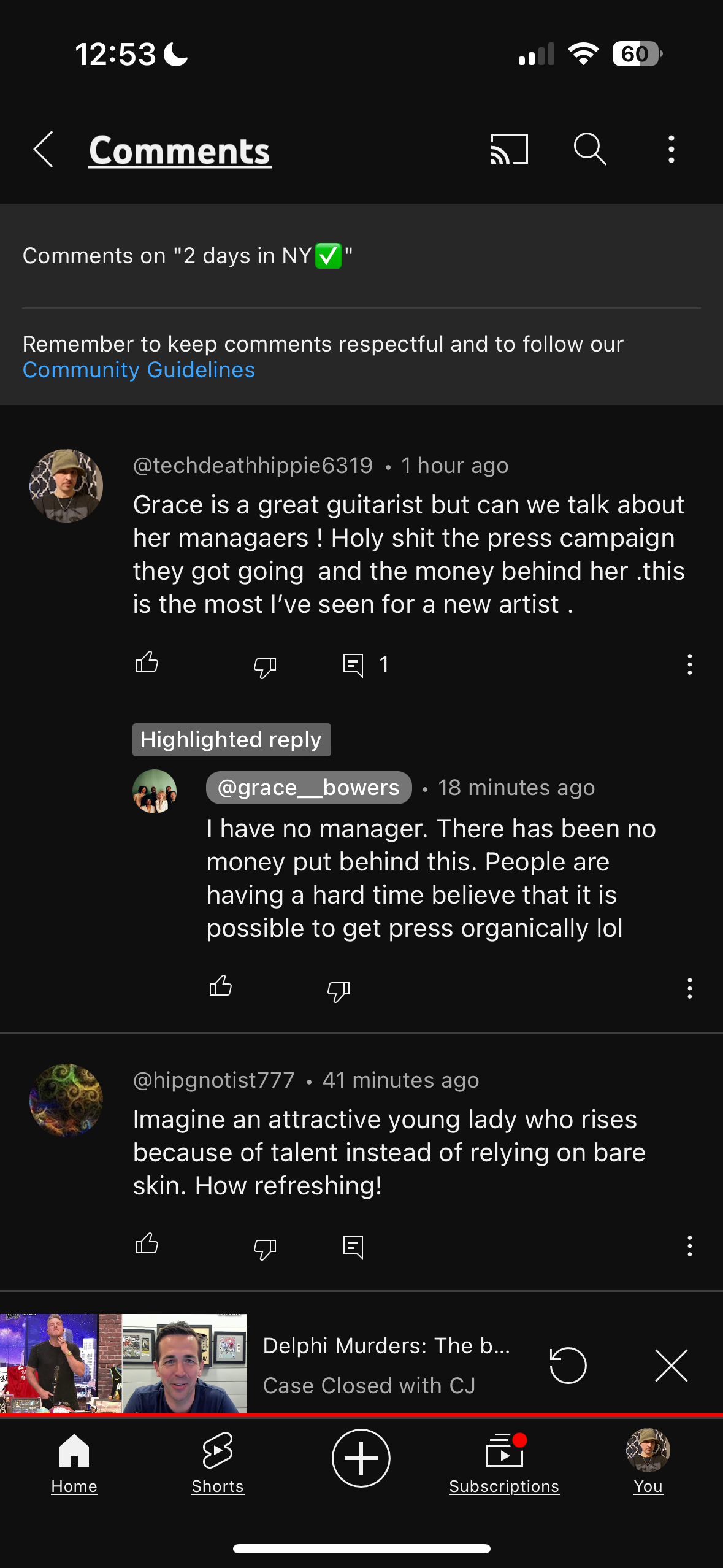Reply to hipgnotist777's comment
Image resolution: width=723 pixels, height=1568 pixels.
(353, 1246)
